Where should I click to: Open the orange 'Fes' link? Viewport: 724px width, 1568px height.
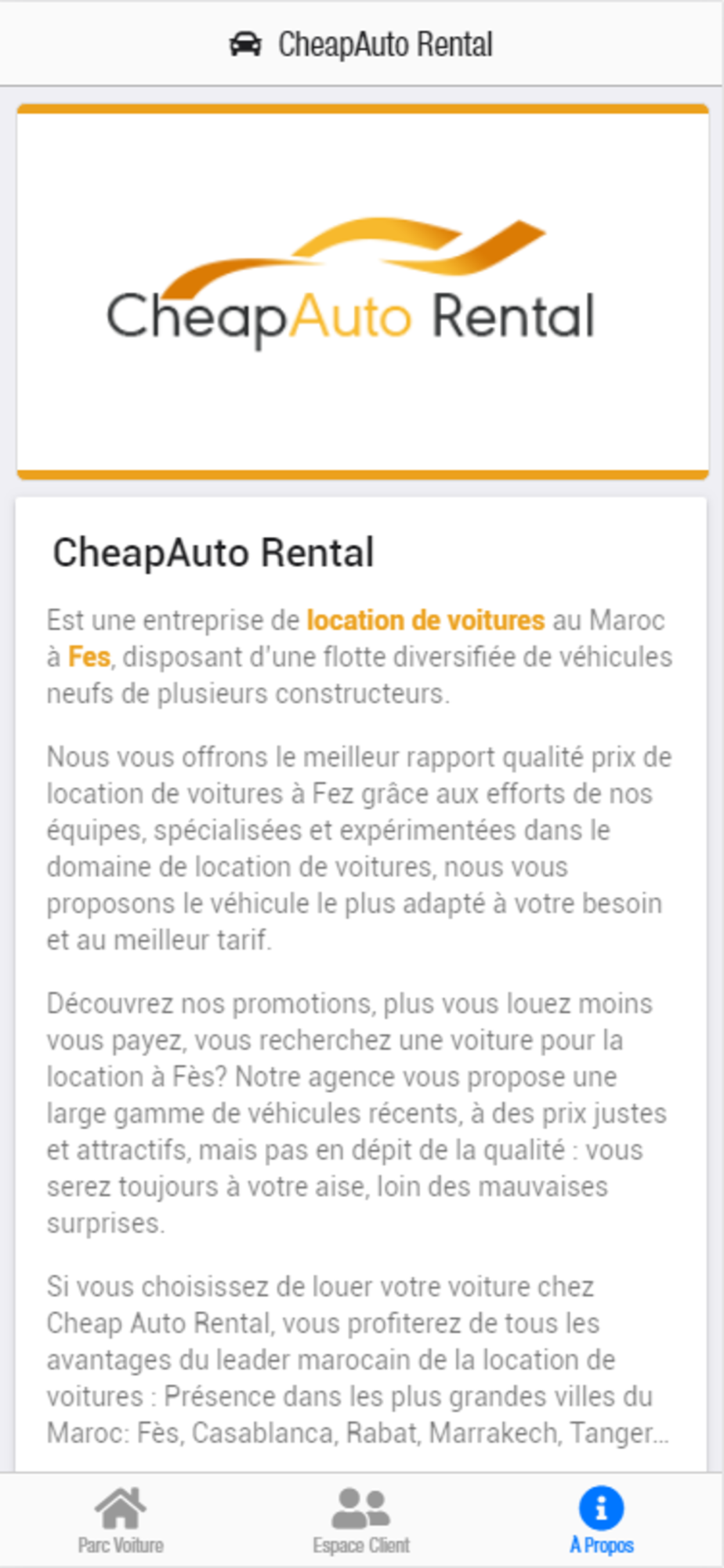click(x=89, y=657)
